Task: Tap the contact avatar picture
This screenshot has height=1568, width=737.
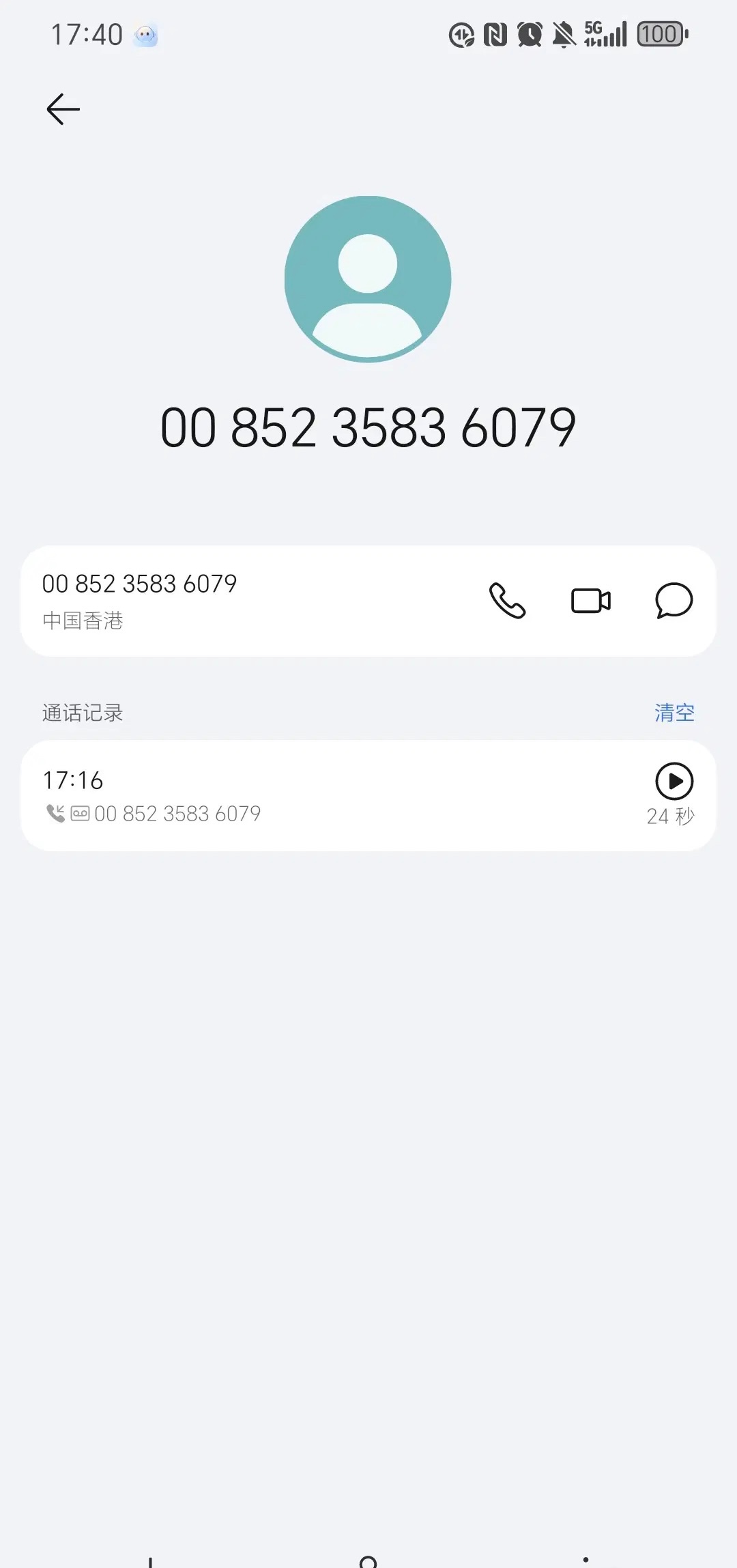Action: (368, 279)
